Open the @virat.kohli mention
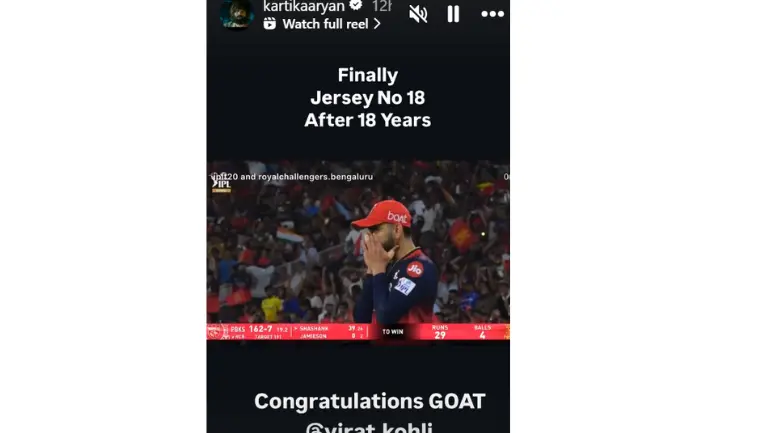770x433 pixels. pyautogui.click(x=370, y=425)
